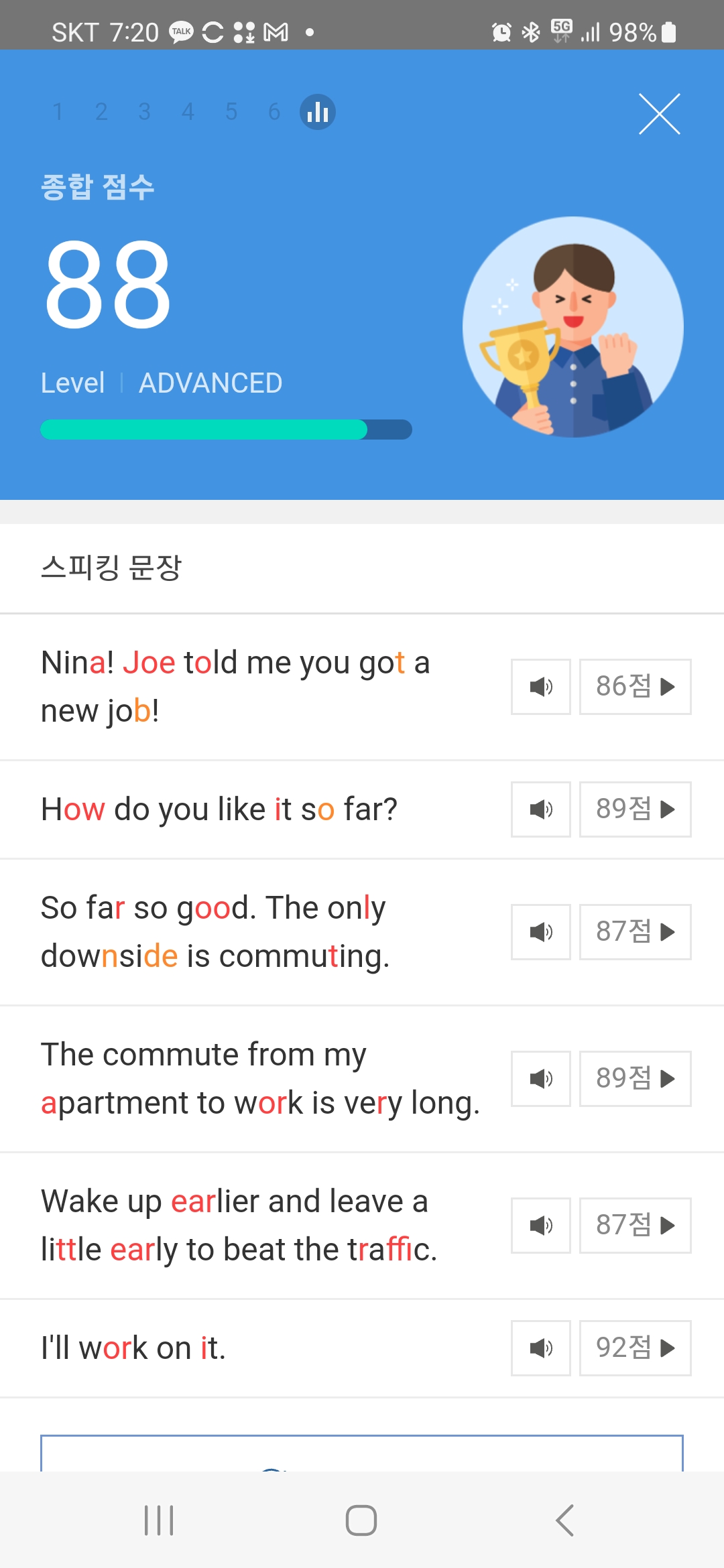Viewport: 724px width, 1568px height.
Task: Listen to "How do you like it so far?"
Action: click(541, 809)
